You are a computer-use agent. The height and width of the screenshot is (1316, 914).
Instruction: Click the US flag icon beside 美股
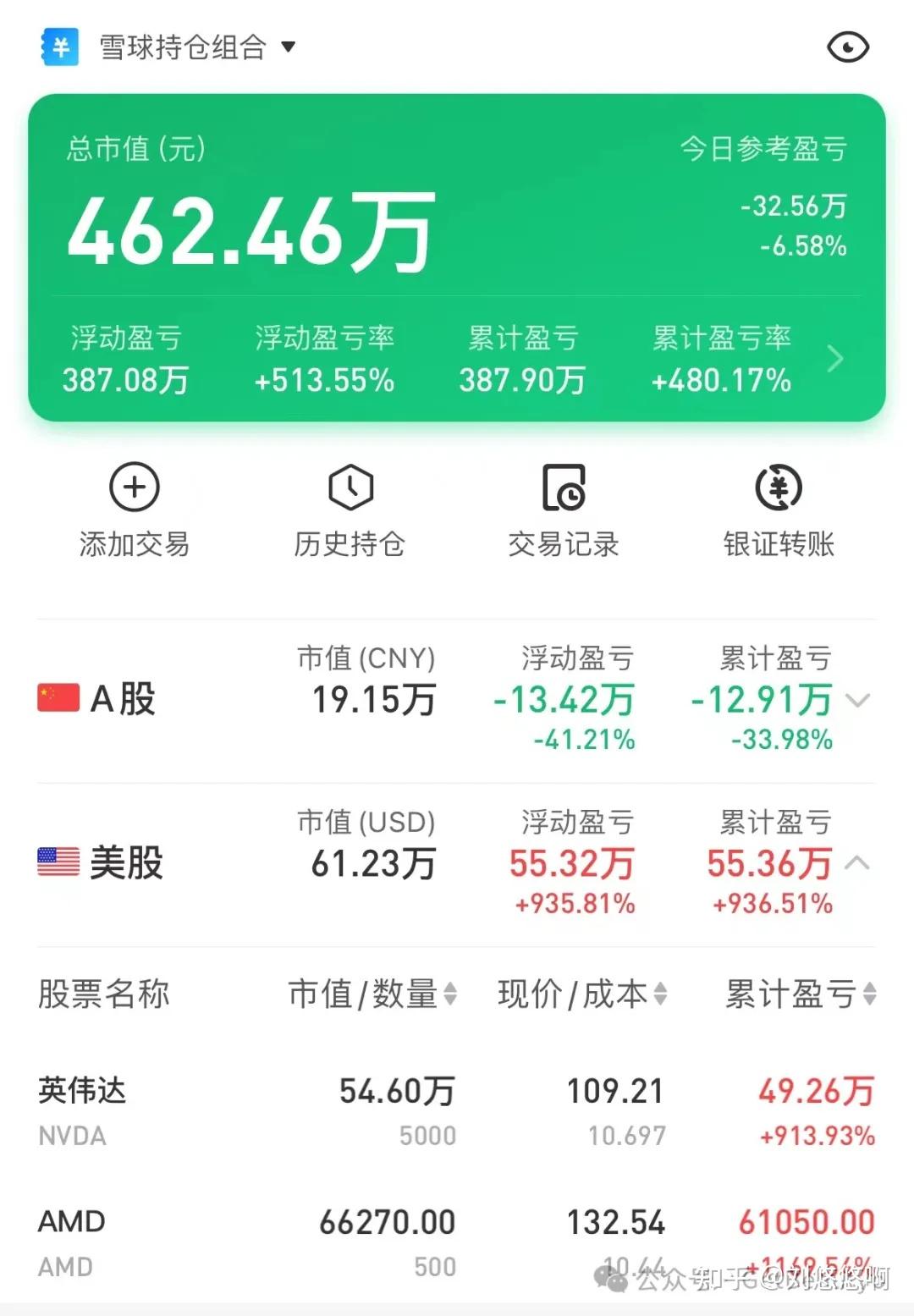click(56, 862)
